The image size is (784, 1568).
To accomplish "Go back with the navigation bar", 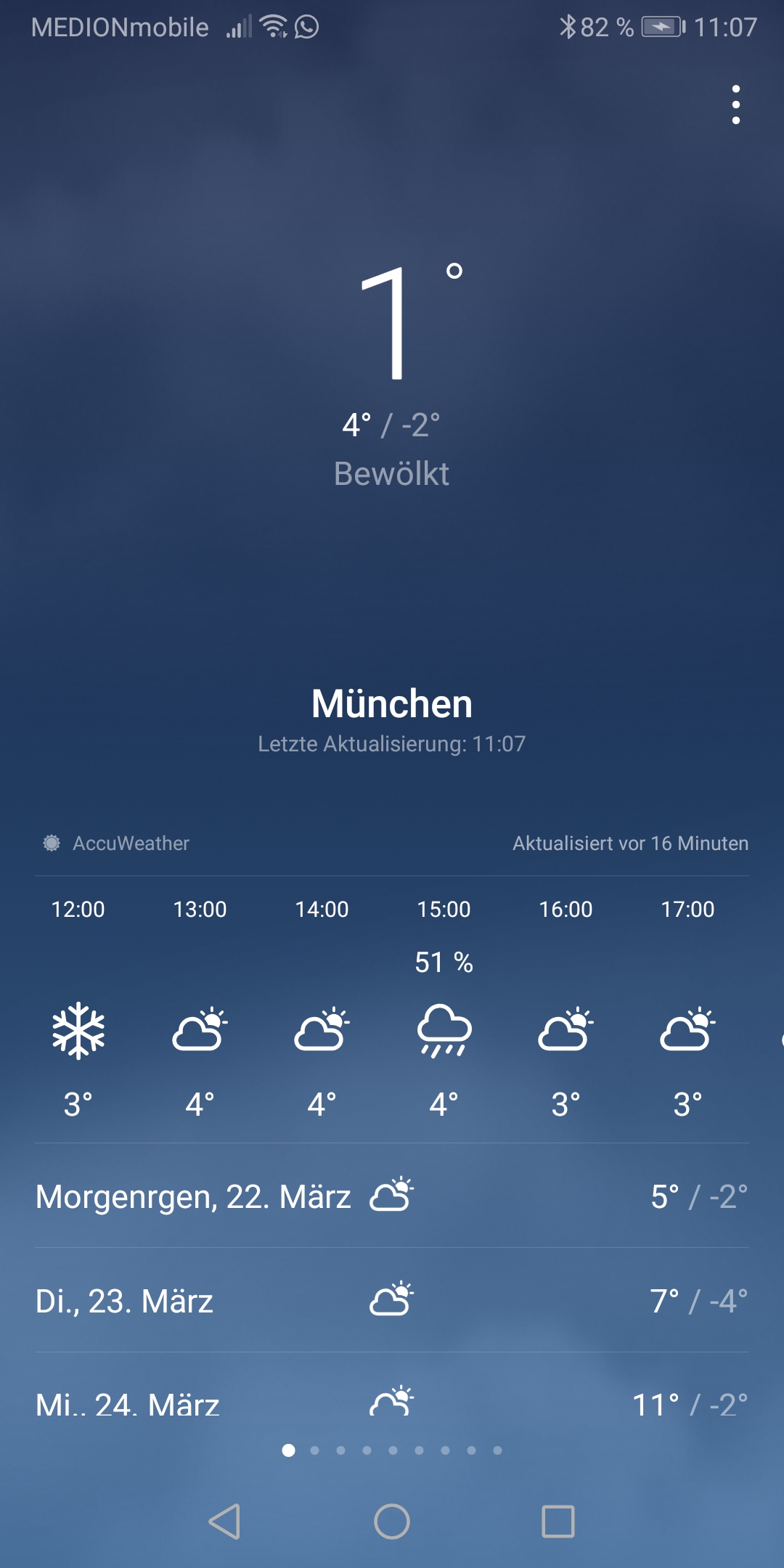I will (x=224, y=1522).
